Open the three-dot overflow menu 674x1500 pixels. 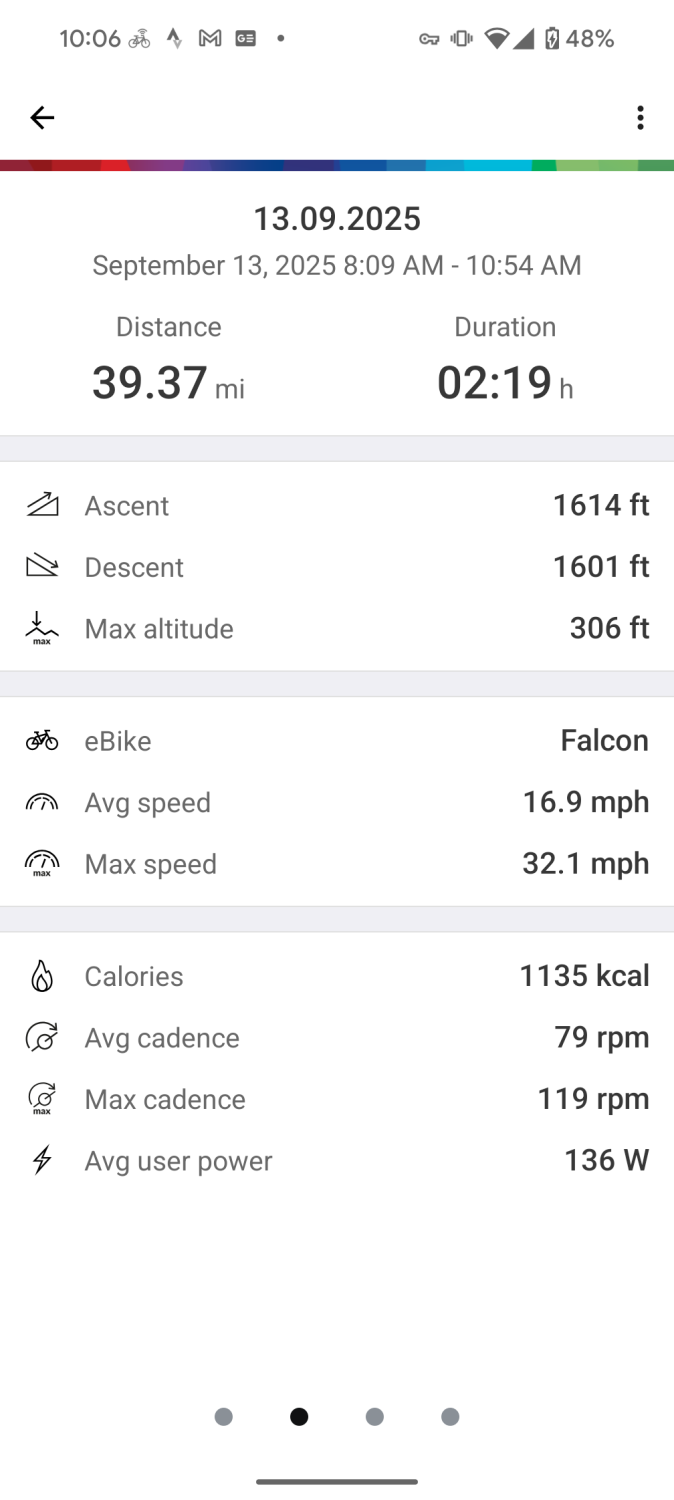640,118
